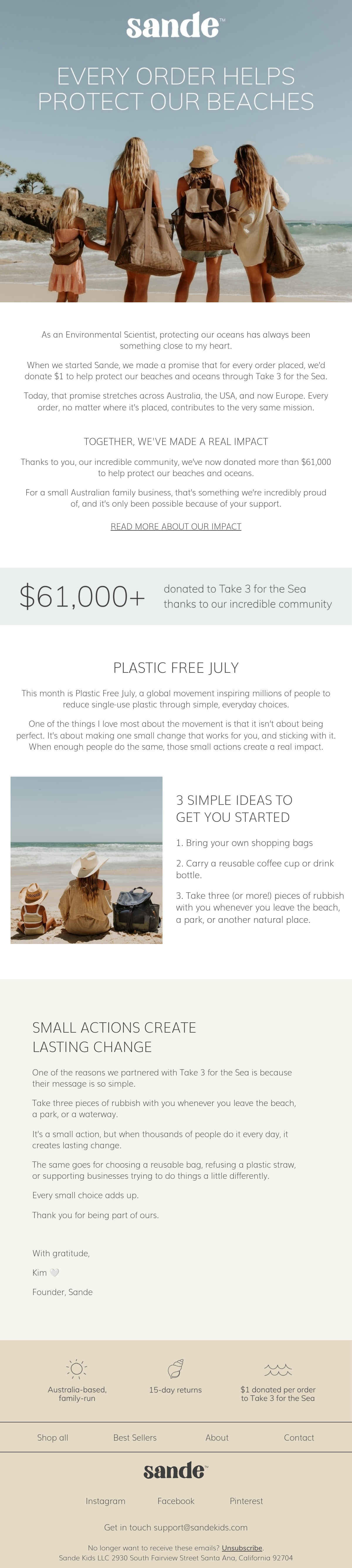Screen dimensions: 352x1568
Task: Open the Facebook link
Action: [176, 1500]
